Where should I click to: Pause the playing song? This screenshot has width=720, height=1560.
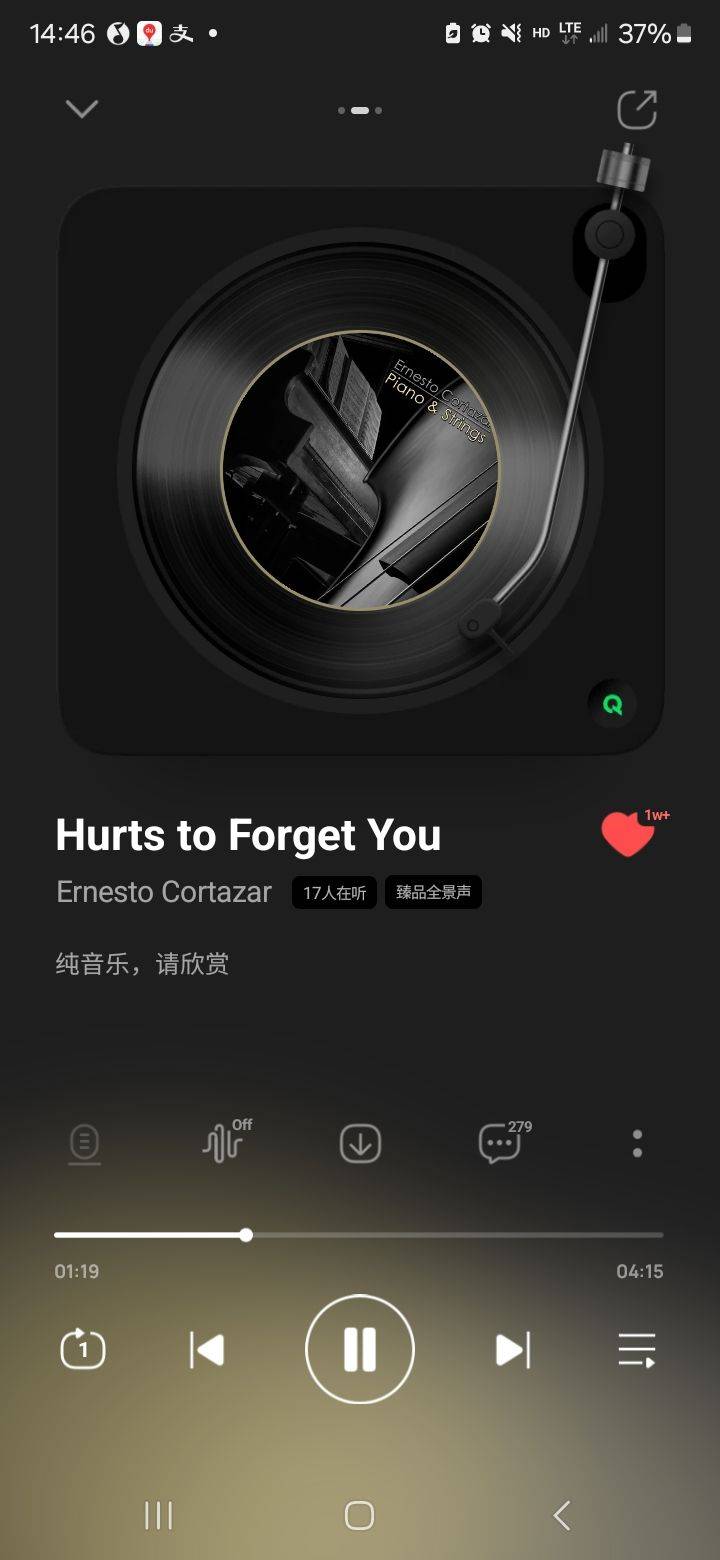(x=360, y=1350)
